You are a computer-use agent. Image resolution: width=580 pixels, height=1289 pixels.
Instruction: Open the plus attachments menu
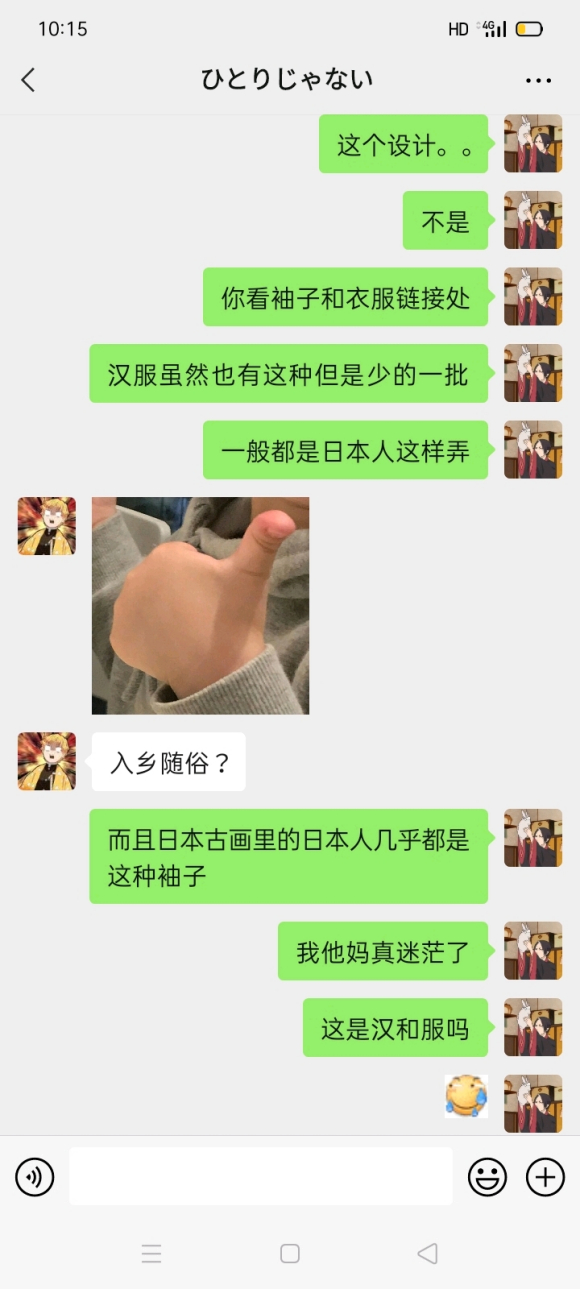pos(545,1177)
